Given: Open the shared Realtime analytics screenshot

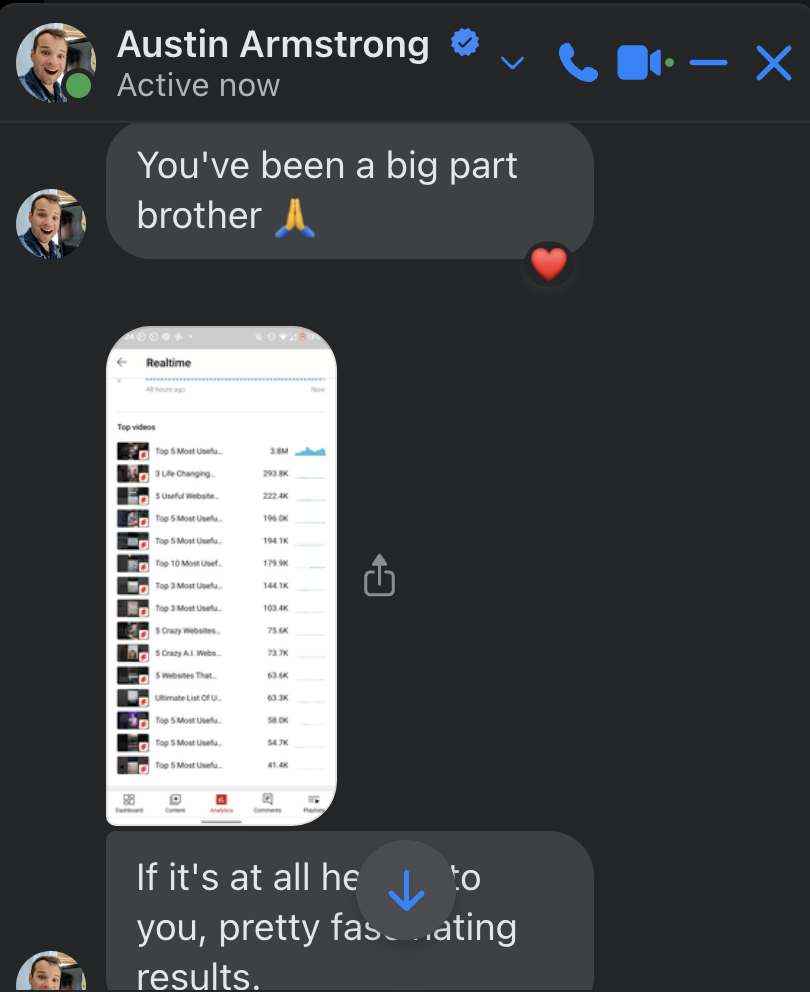Looking at the screenshot, I should (x=221, y=575).
